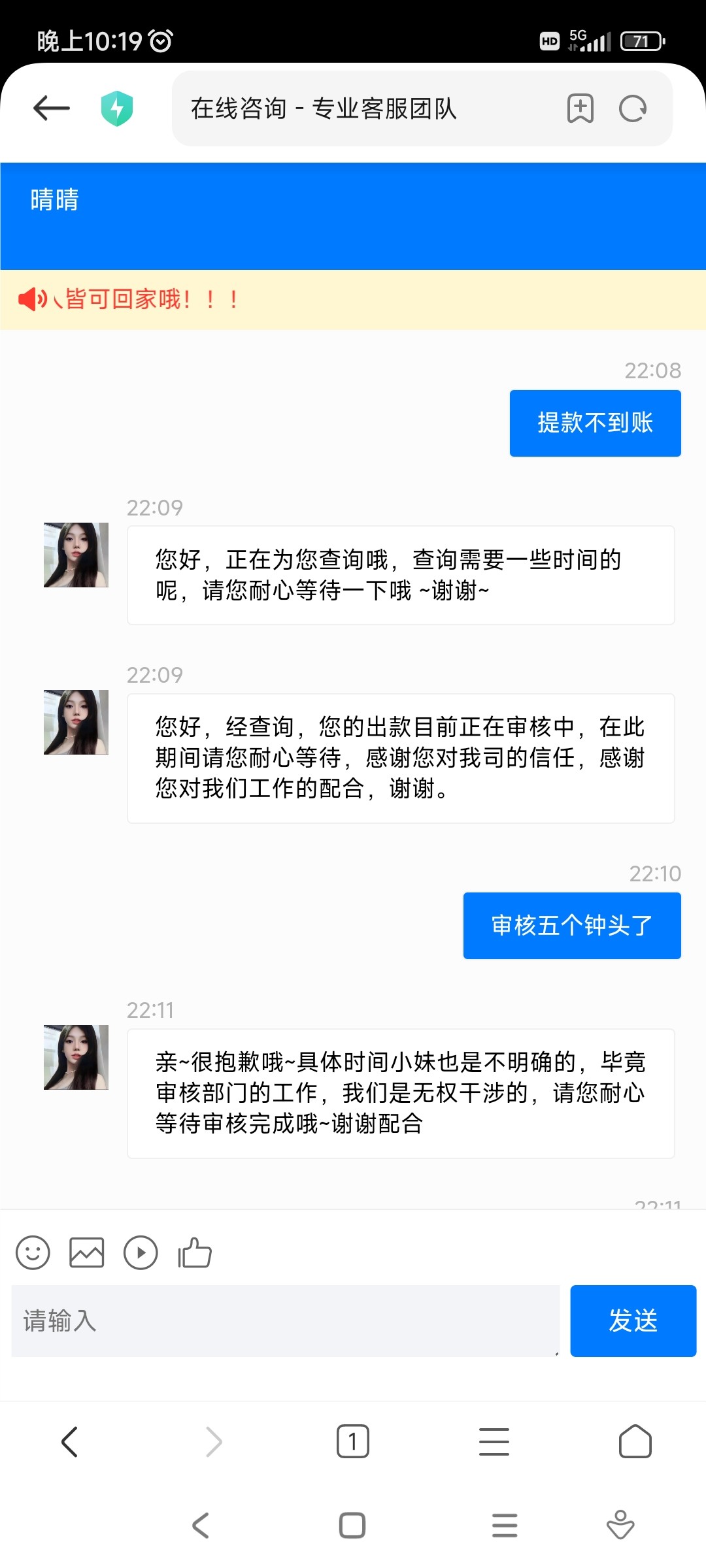
Task: Open system recent apps
Action: [x=505, y=1526]
